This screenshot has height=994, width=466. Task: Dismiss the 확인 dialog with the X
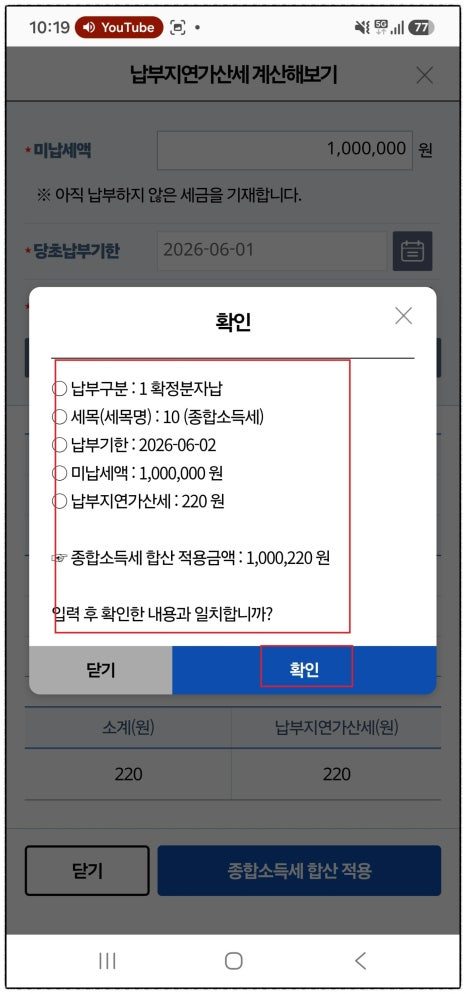click(x=403, y=316)
